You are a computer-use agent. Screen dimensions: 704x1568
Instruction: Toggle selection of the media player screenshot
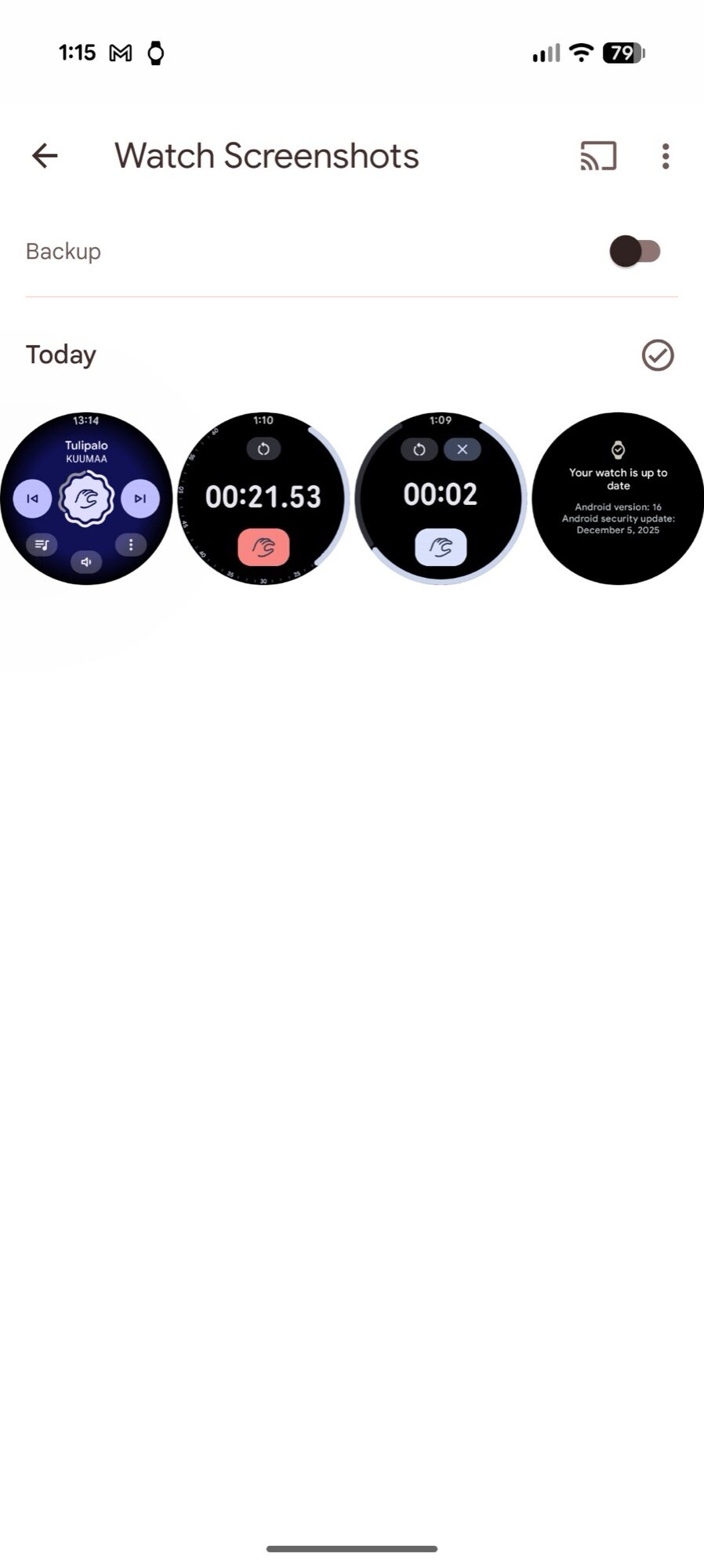tap(86, 498)
